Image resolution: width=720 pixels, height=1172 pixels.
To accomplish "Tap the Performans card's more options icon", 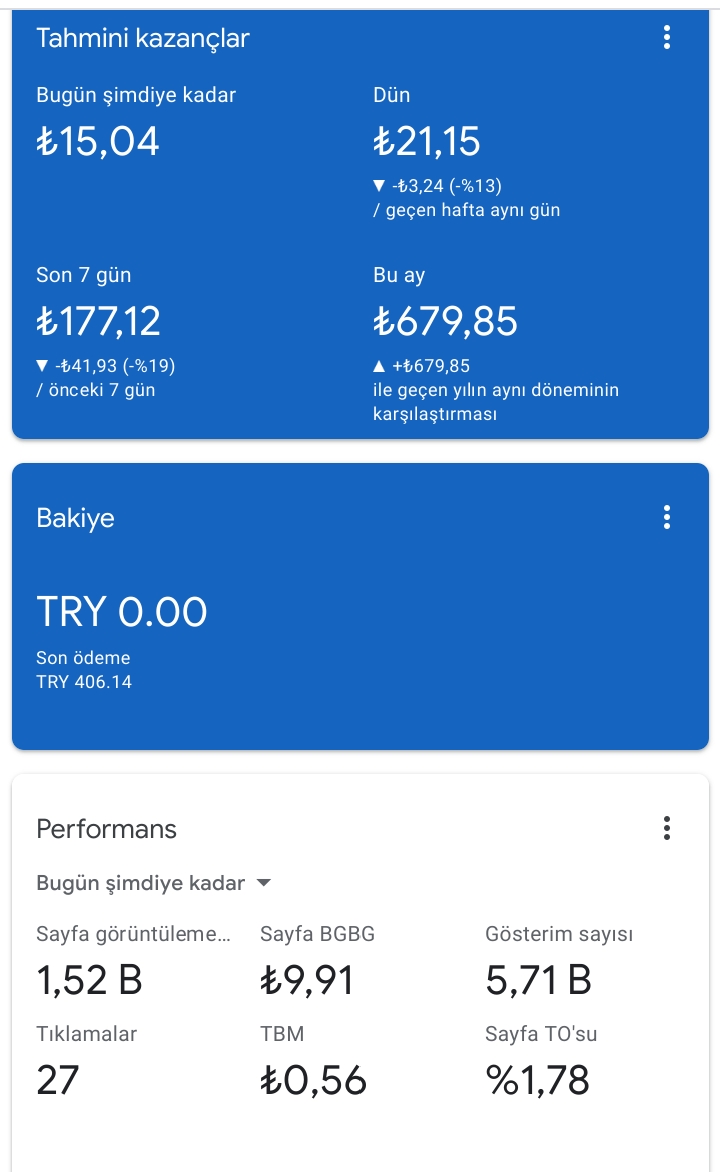I will pos(666,828).
